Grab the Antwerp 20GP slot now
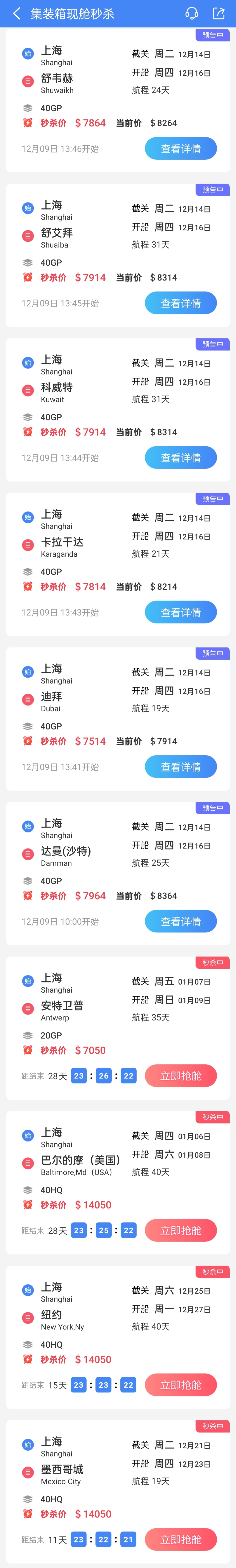 click(181, 1076)
